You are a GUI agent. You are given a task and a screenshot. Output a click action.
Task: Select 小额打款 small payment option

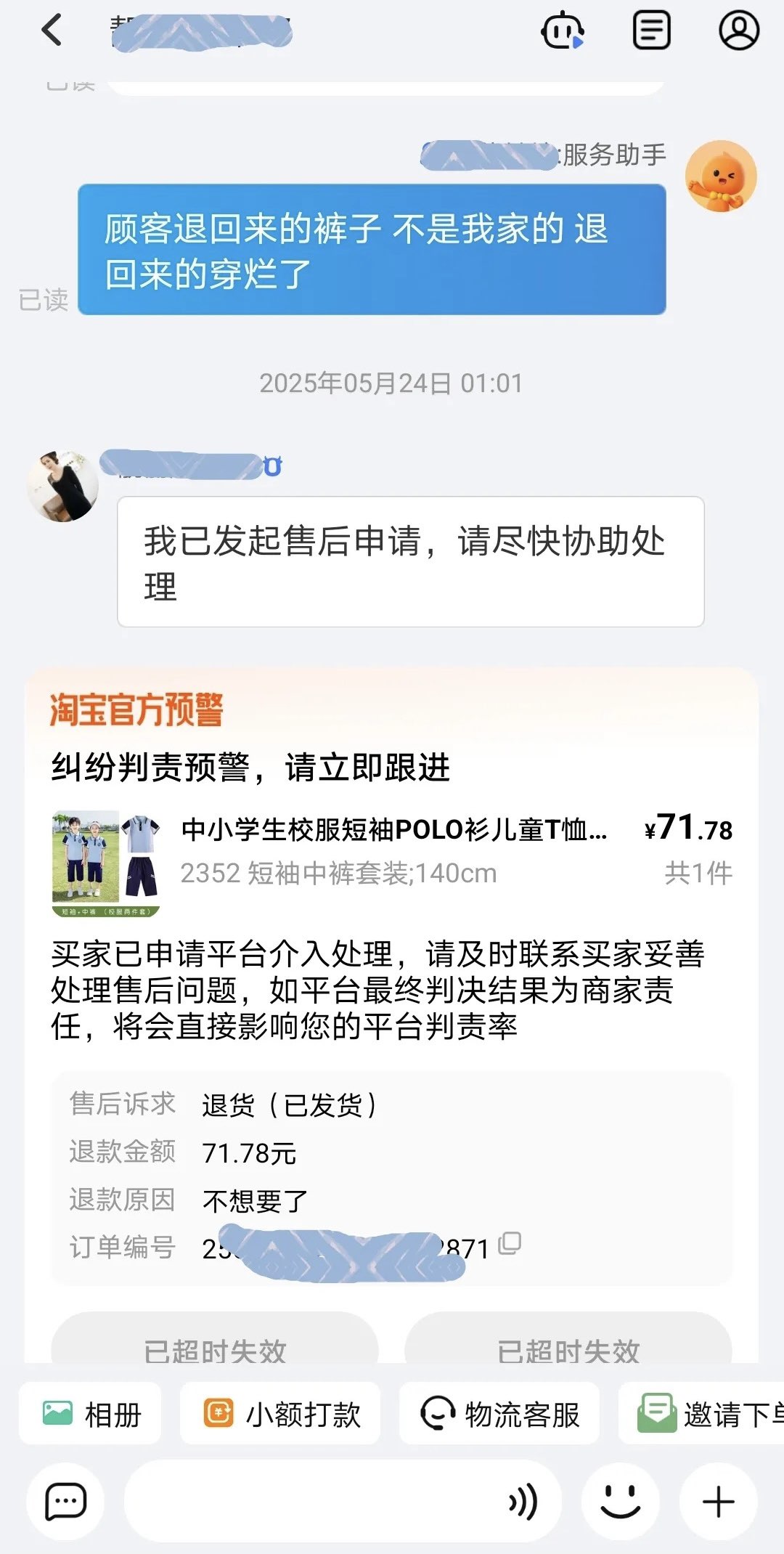pyautogui.click(x=281, y=1414)
